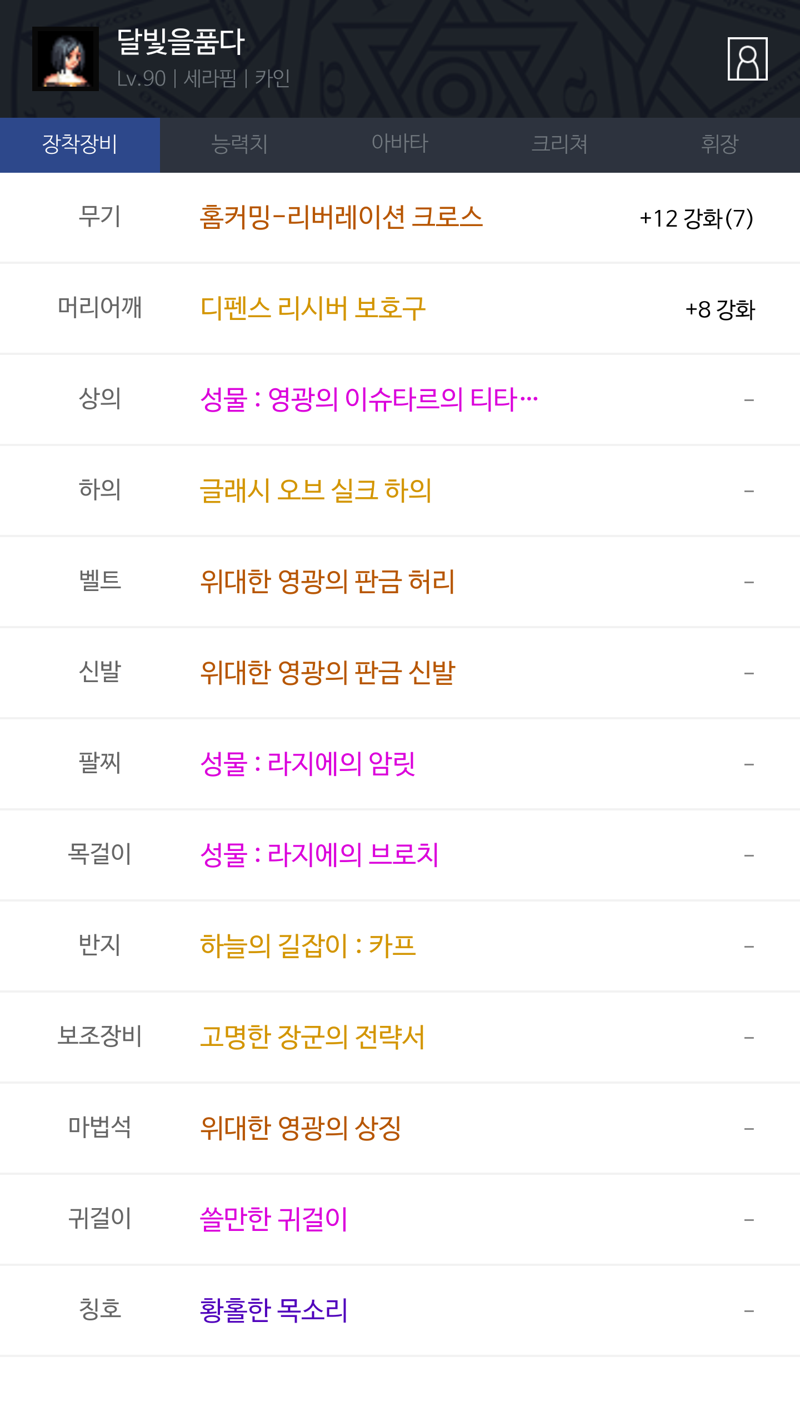Viewport: 800px width, 1422px height.
Task: Switch to the 아바타 tab
Action: [400, 144]
